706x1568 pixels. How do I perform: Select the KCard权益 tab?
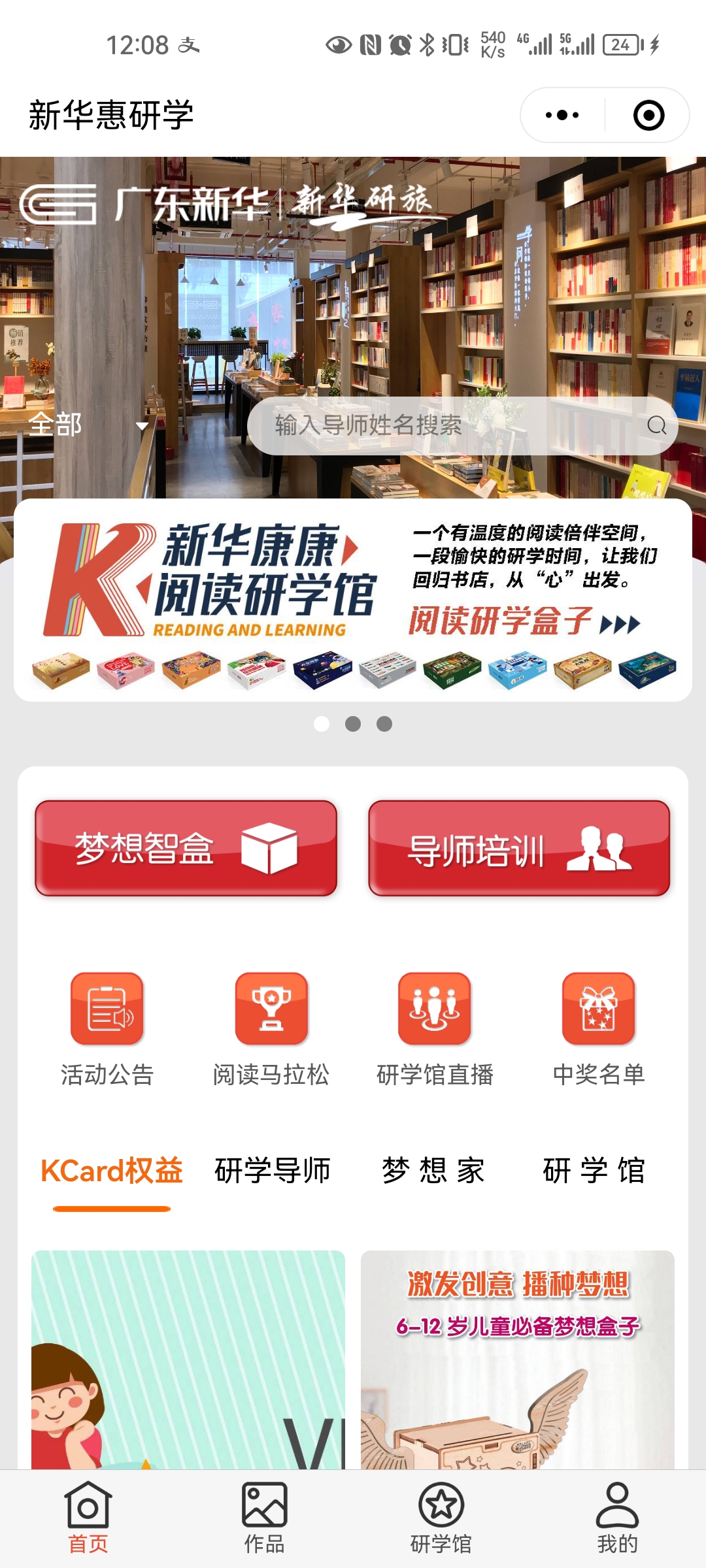(x=112, y=1171)
